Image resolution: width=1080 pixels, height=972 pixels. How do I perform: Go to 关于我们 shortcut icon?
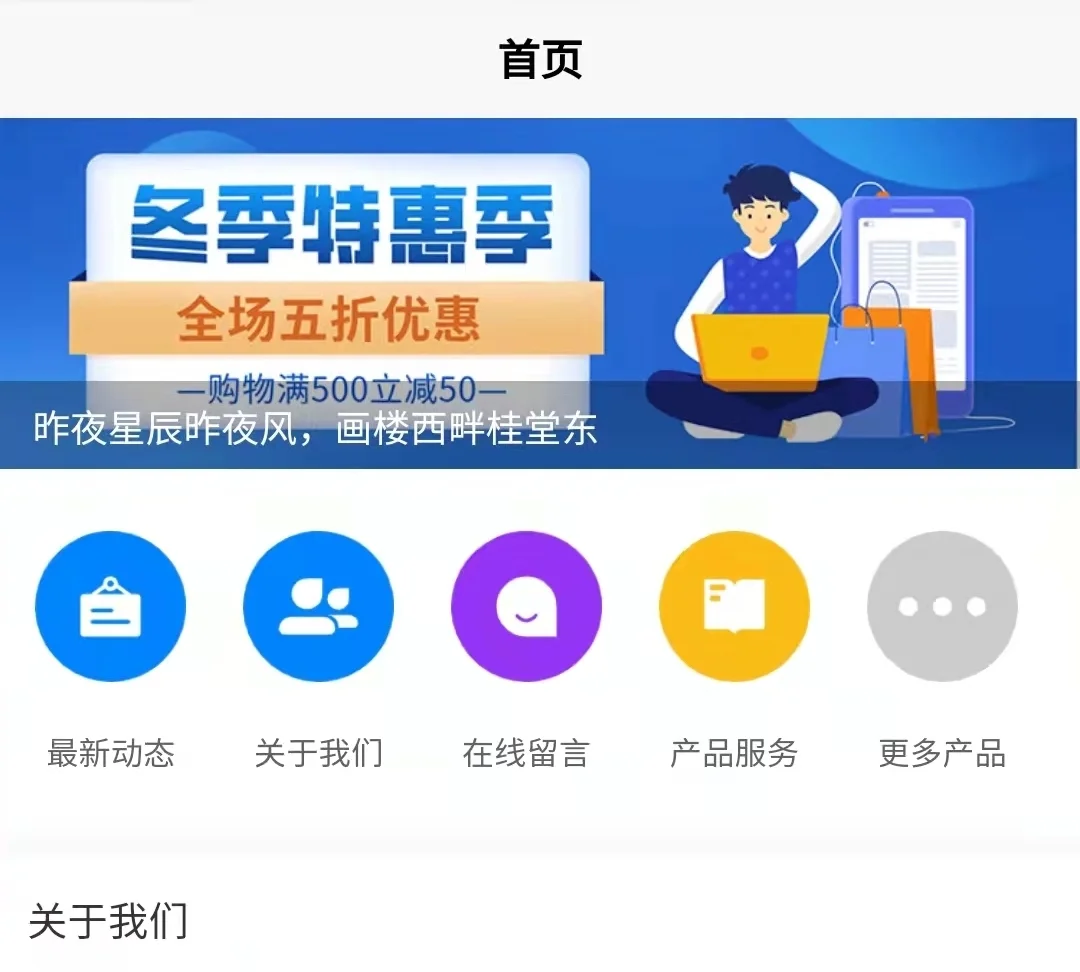pos(318,607)
